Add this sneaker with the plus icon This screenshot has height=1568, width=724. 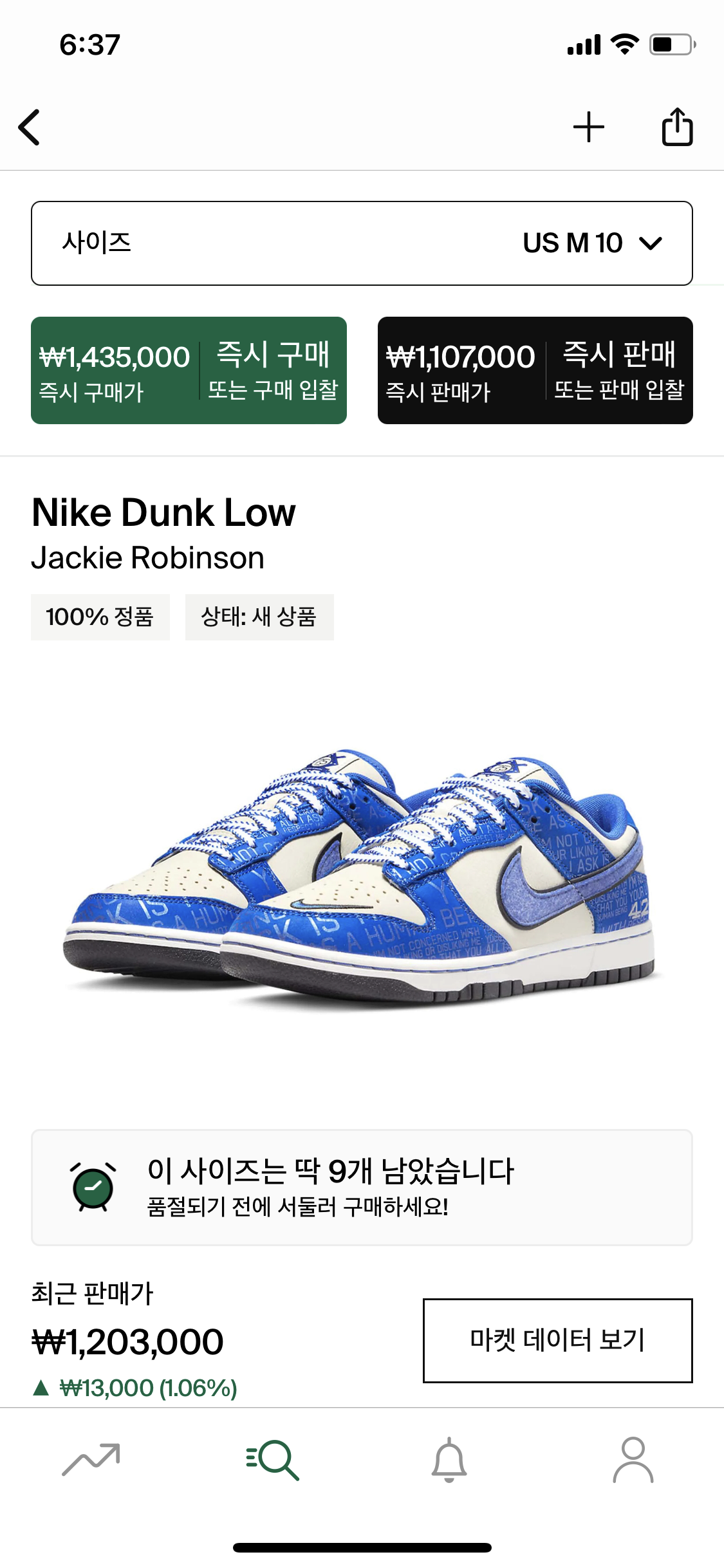coord(588,127)
